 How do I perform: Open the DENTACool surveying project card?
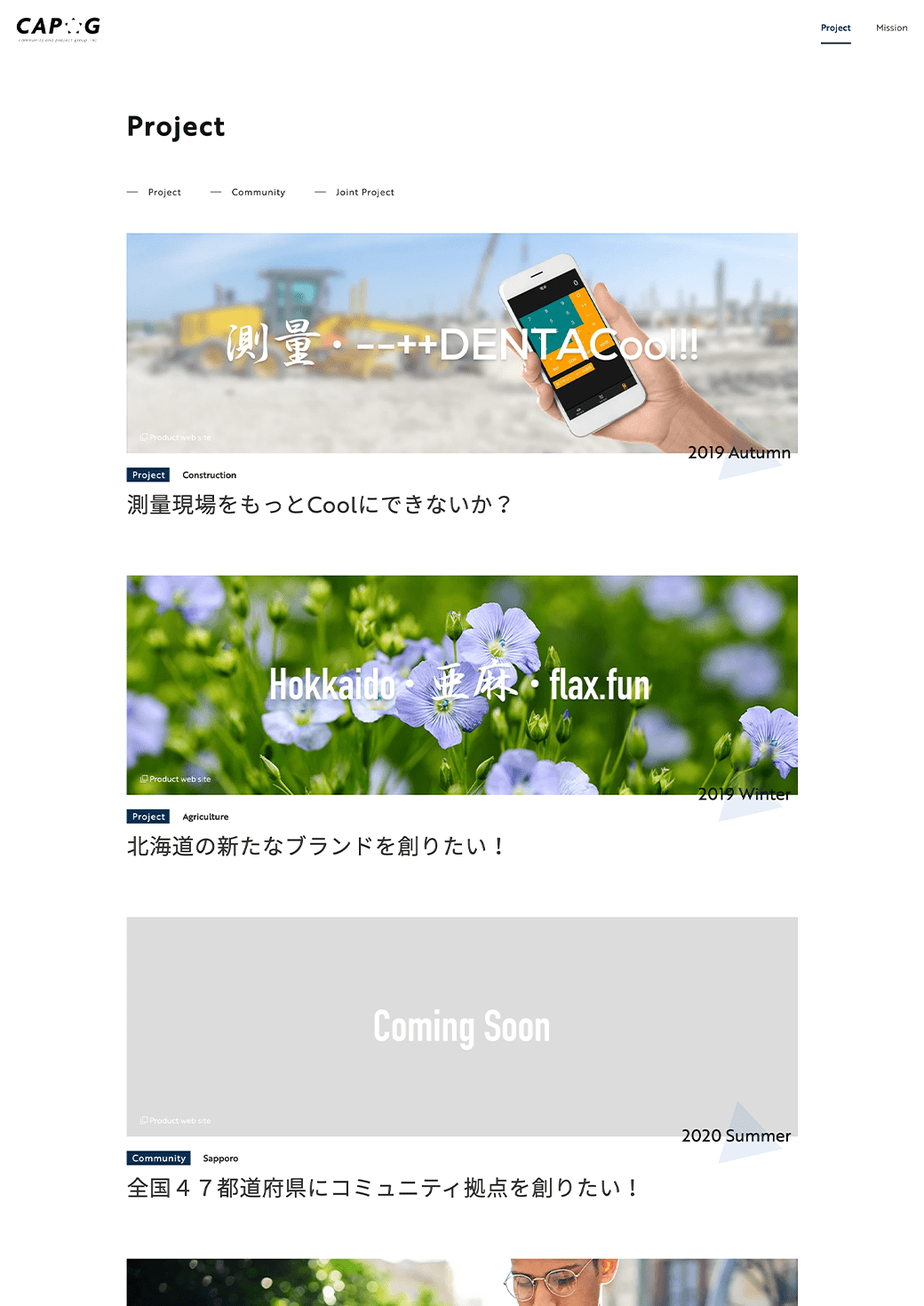[461, 344]
